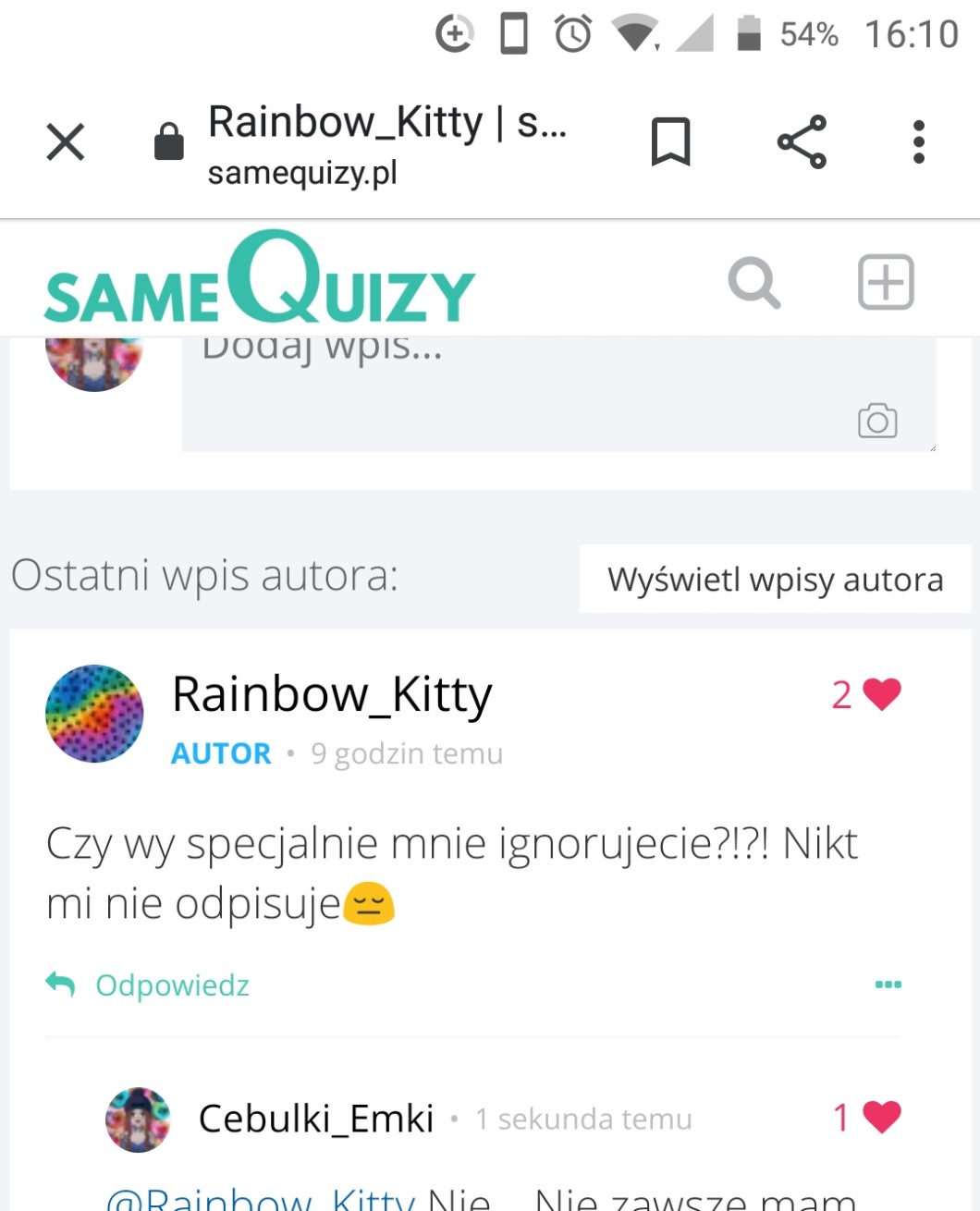Bookmark this samequizy.pl page

[670, 141]
